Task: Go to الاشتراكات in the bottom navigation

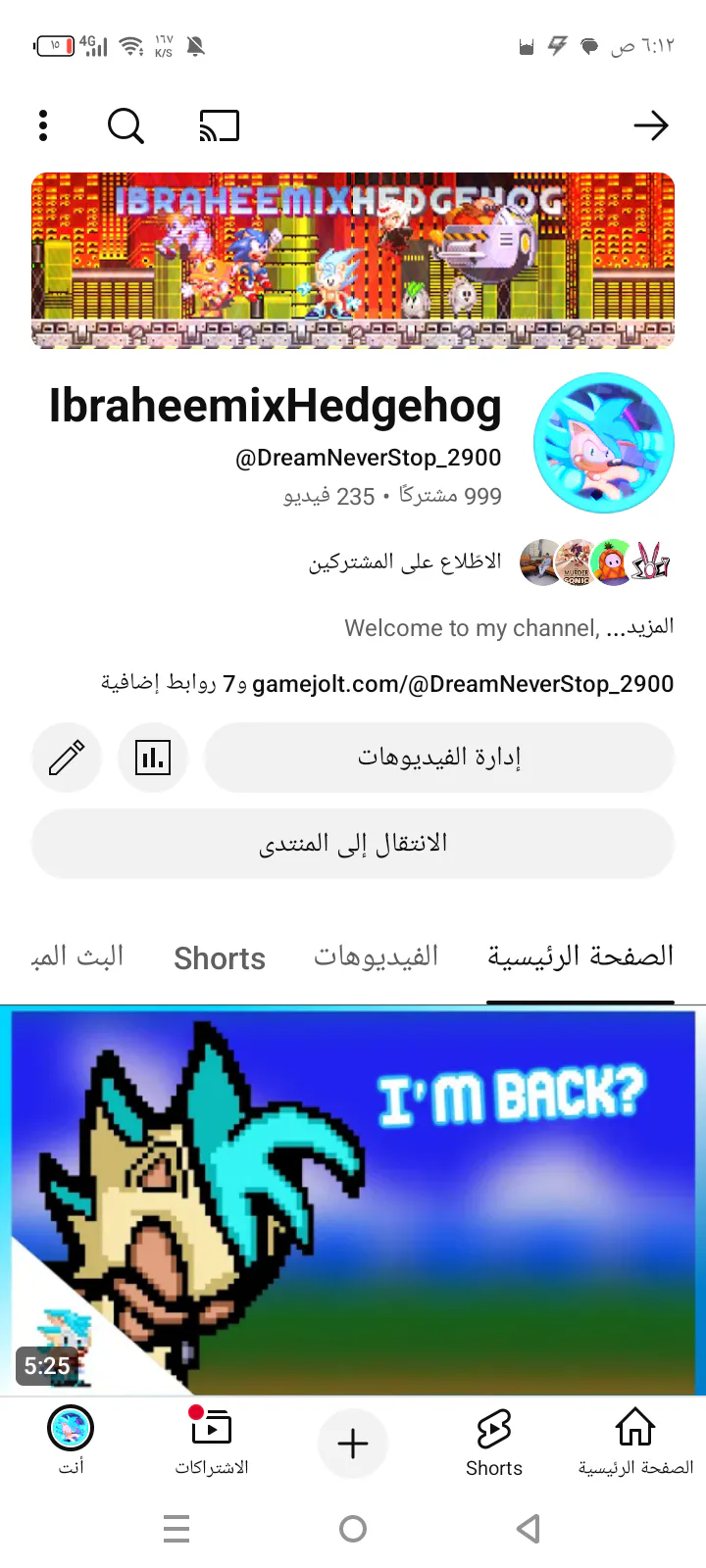Action: pyautogui.click(x=212, y=1443)
